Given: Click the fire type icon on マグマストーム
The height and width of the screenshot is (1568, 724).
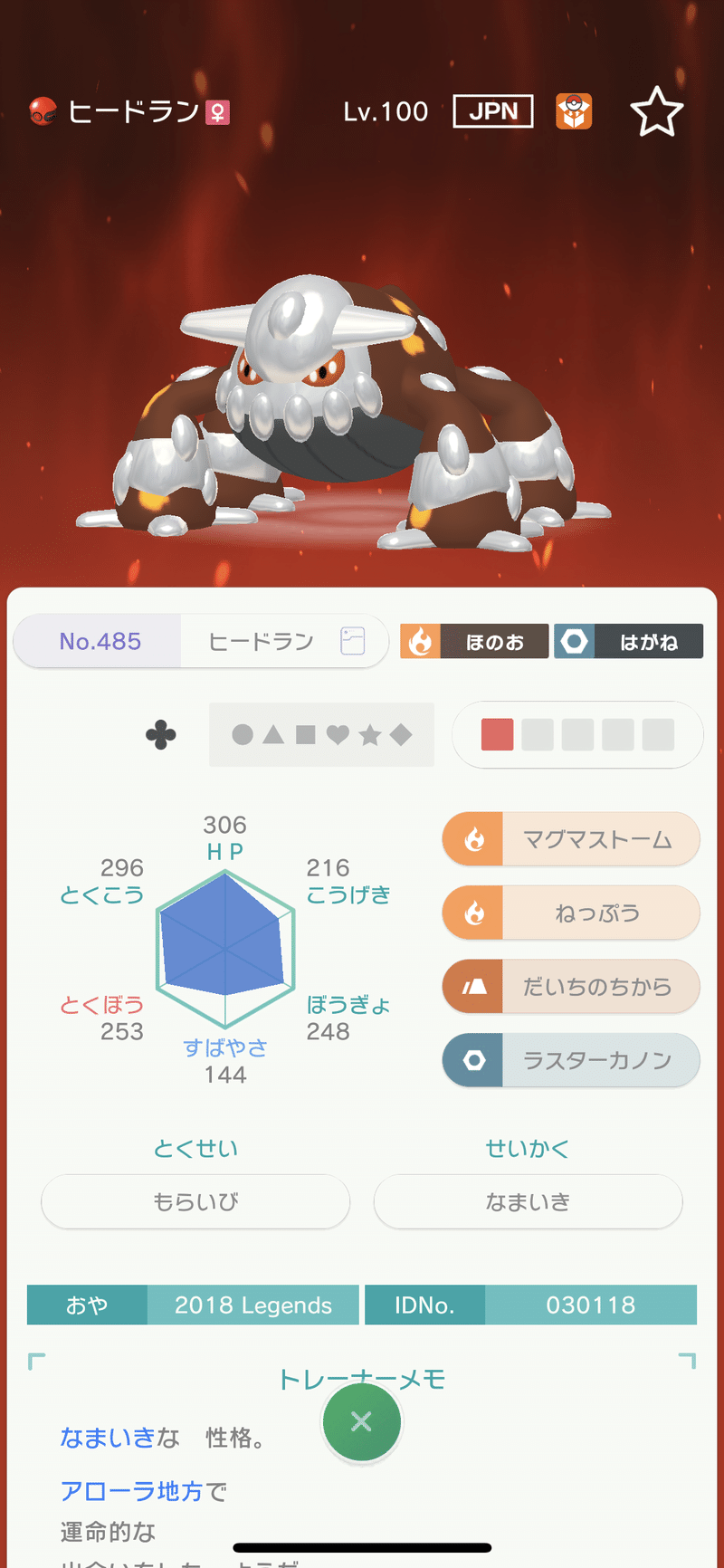Looking at the screenshot, I should coord(474,839).
